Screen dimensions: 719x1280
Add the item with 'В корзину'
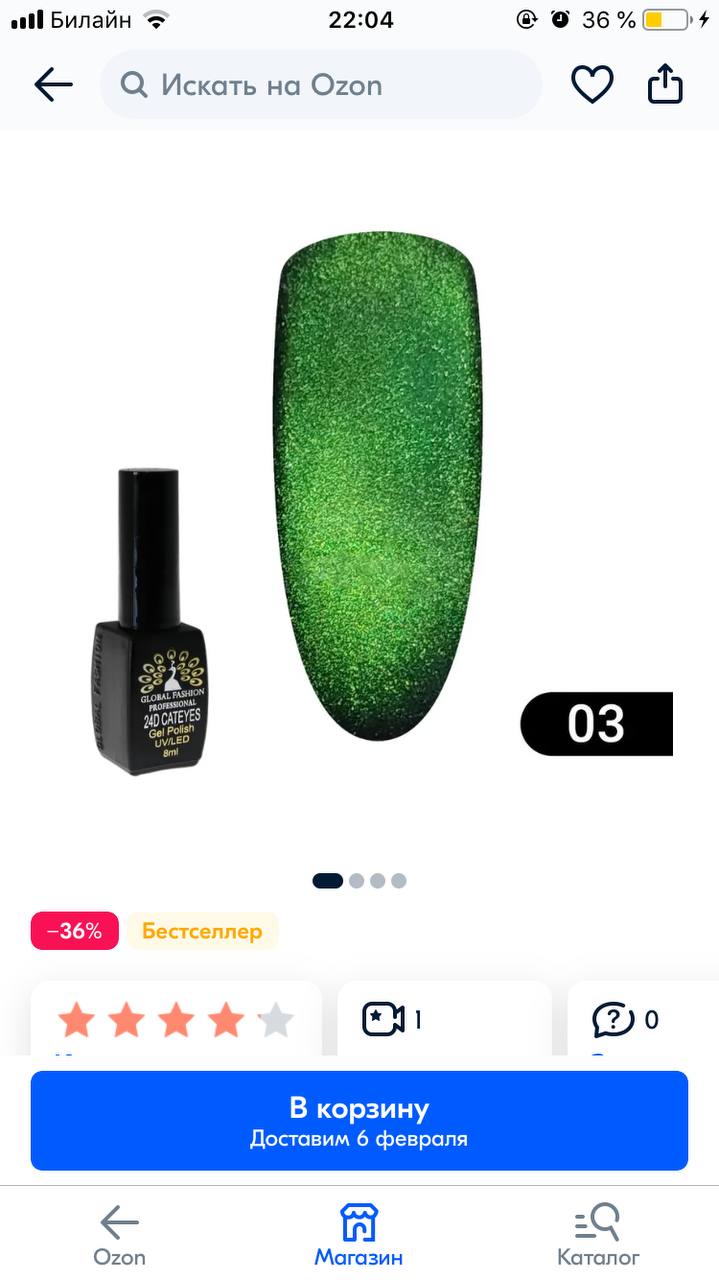coord(359,1121)
